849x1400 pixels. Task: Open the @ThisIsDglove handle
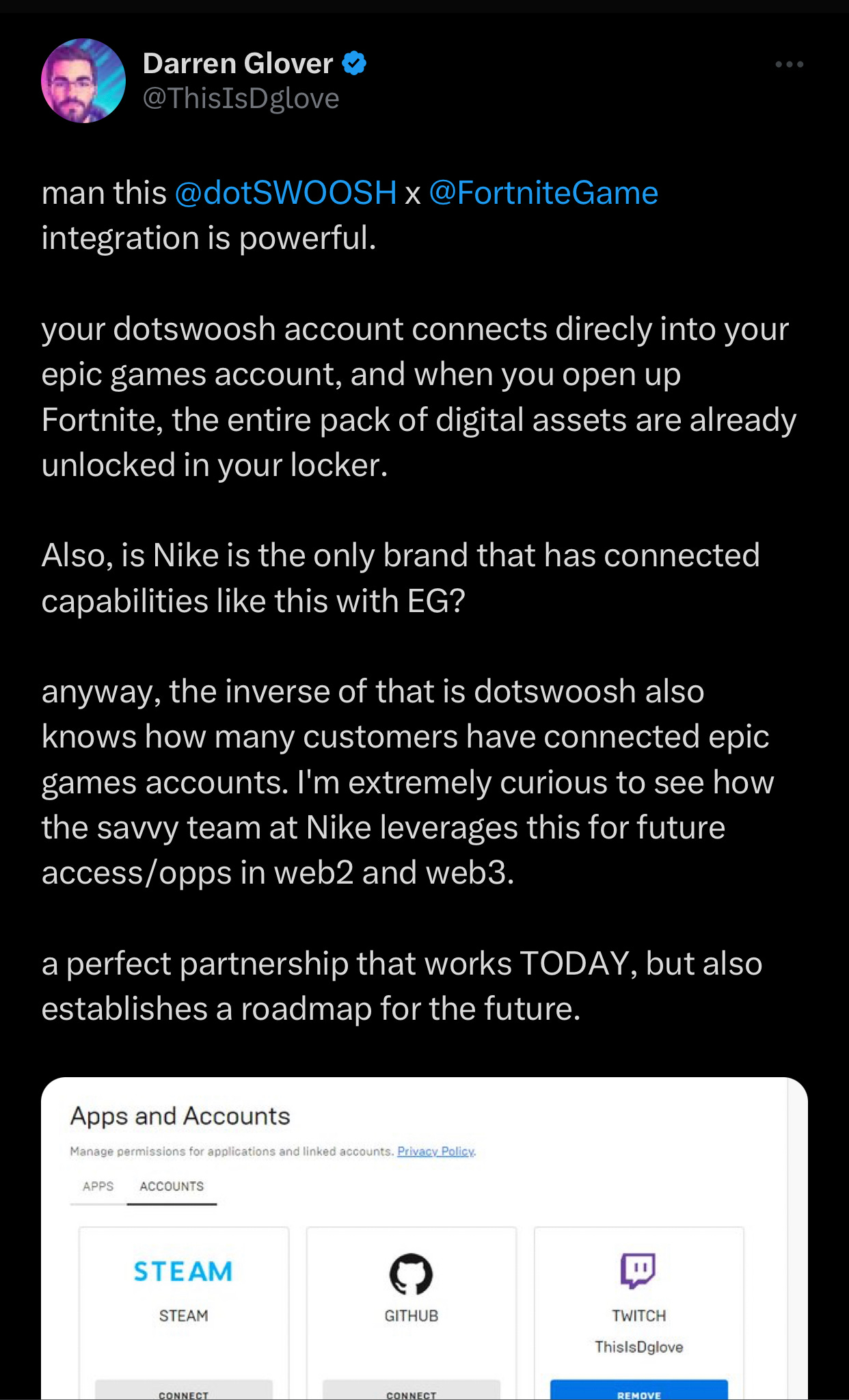click(x=241, y=98)
